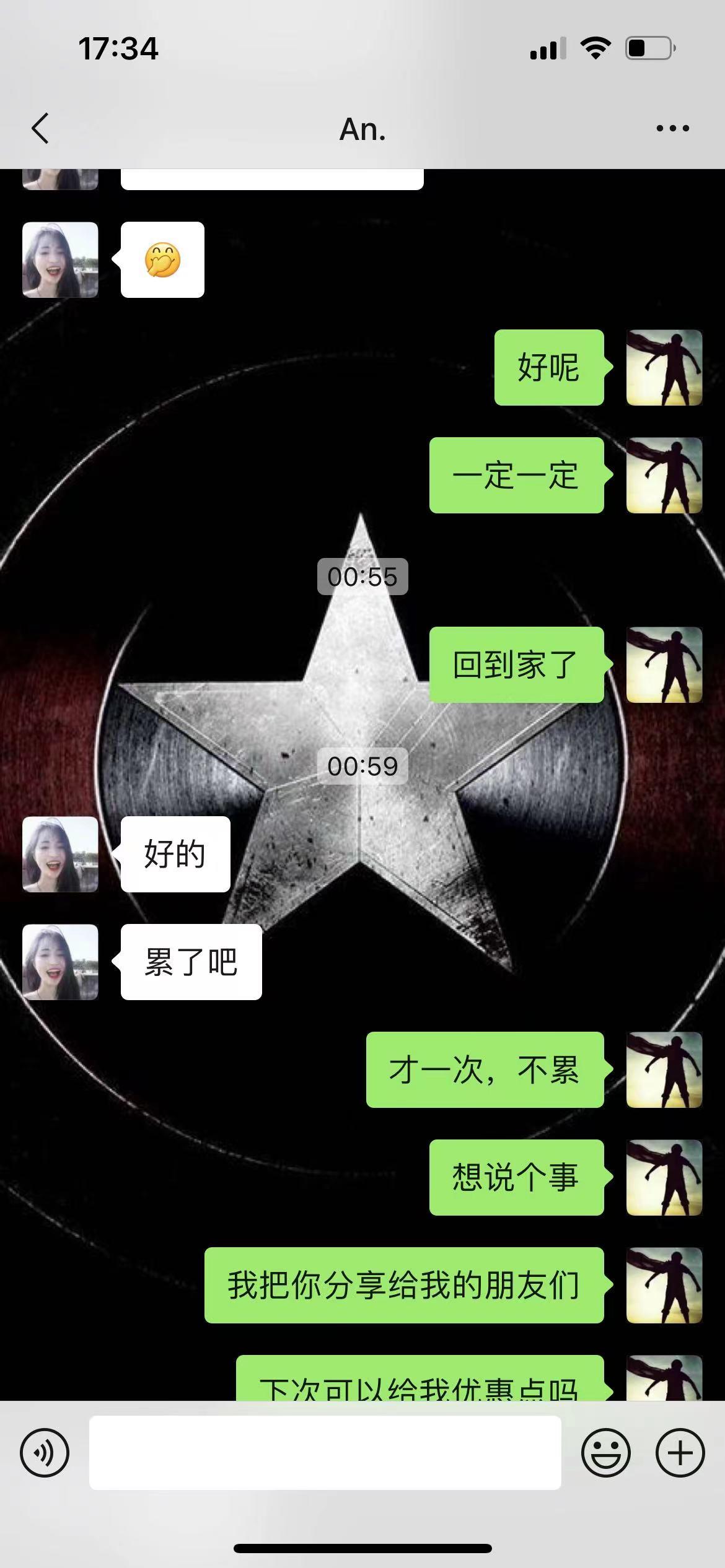Tap the message text field
Viewport: 725px width, 1568px height.
(325, 1453)
